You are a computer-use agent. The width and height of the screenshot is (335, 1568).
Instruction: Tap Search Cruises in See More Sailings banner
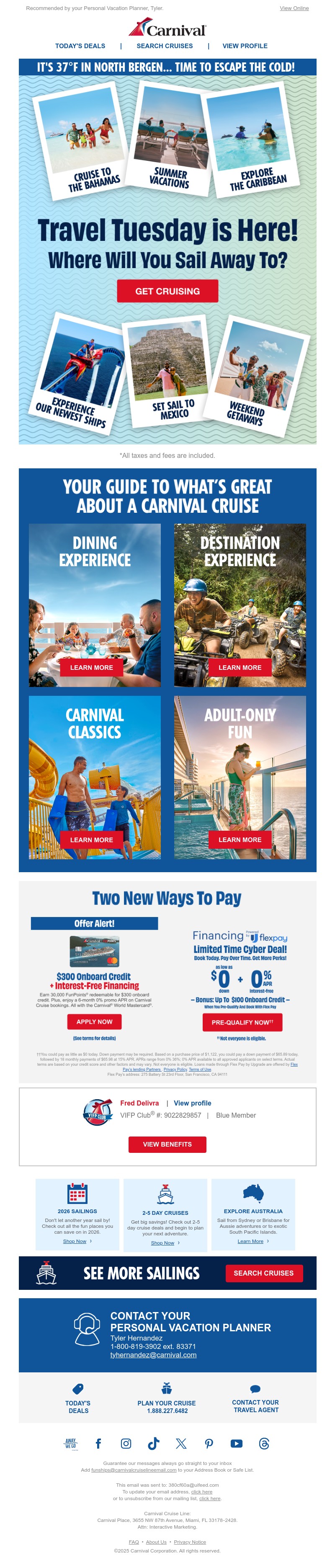[x=263, y=1273]
